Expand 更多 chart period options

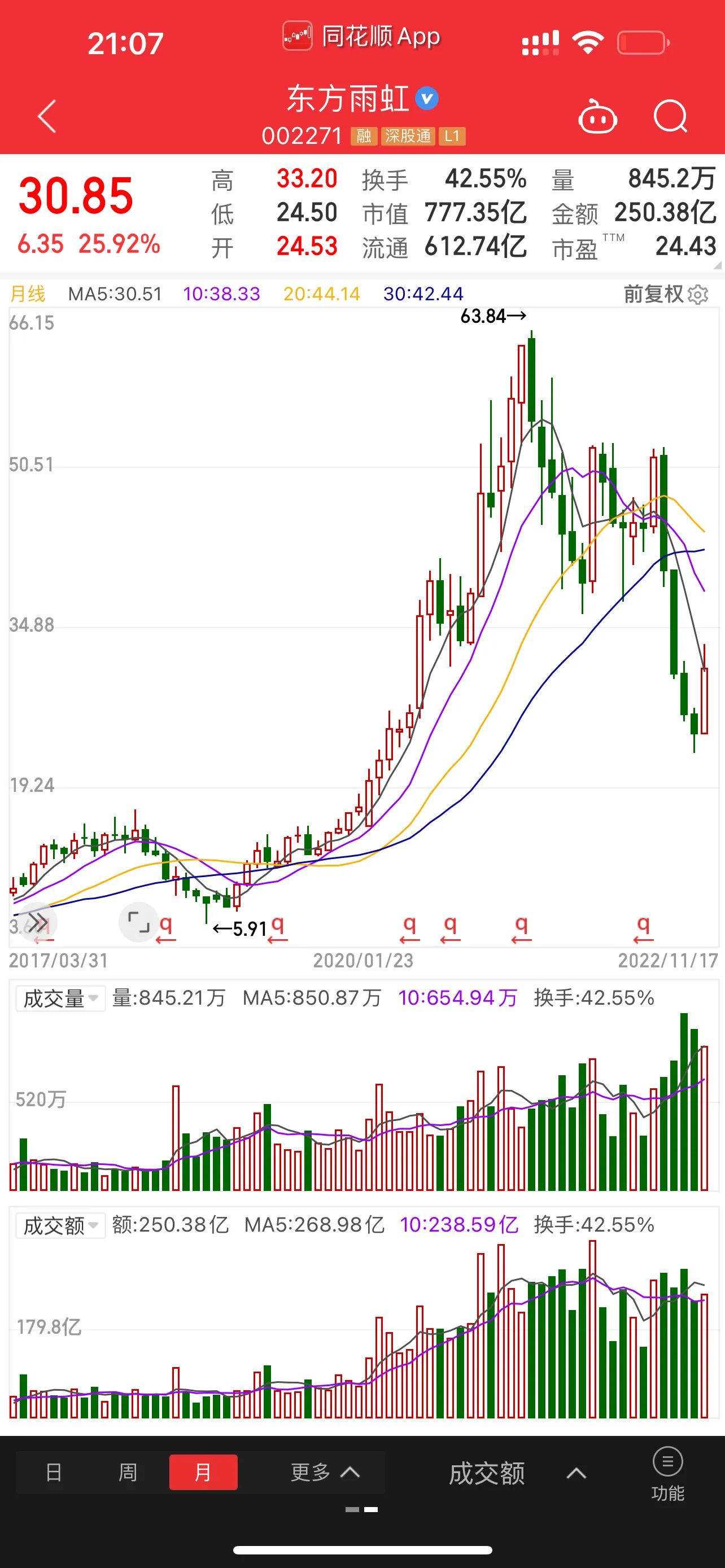pos(325,1473)
